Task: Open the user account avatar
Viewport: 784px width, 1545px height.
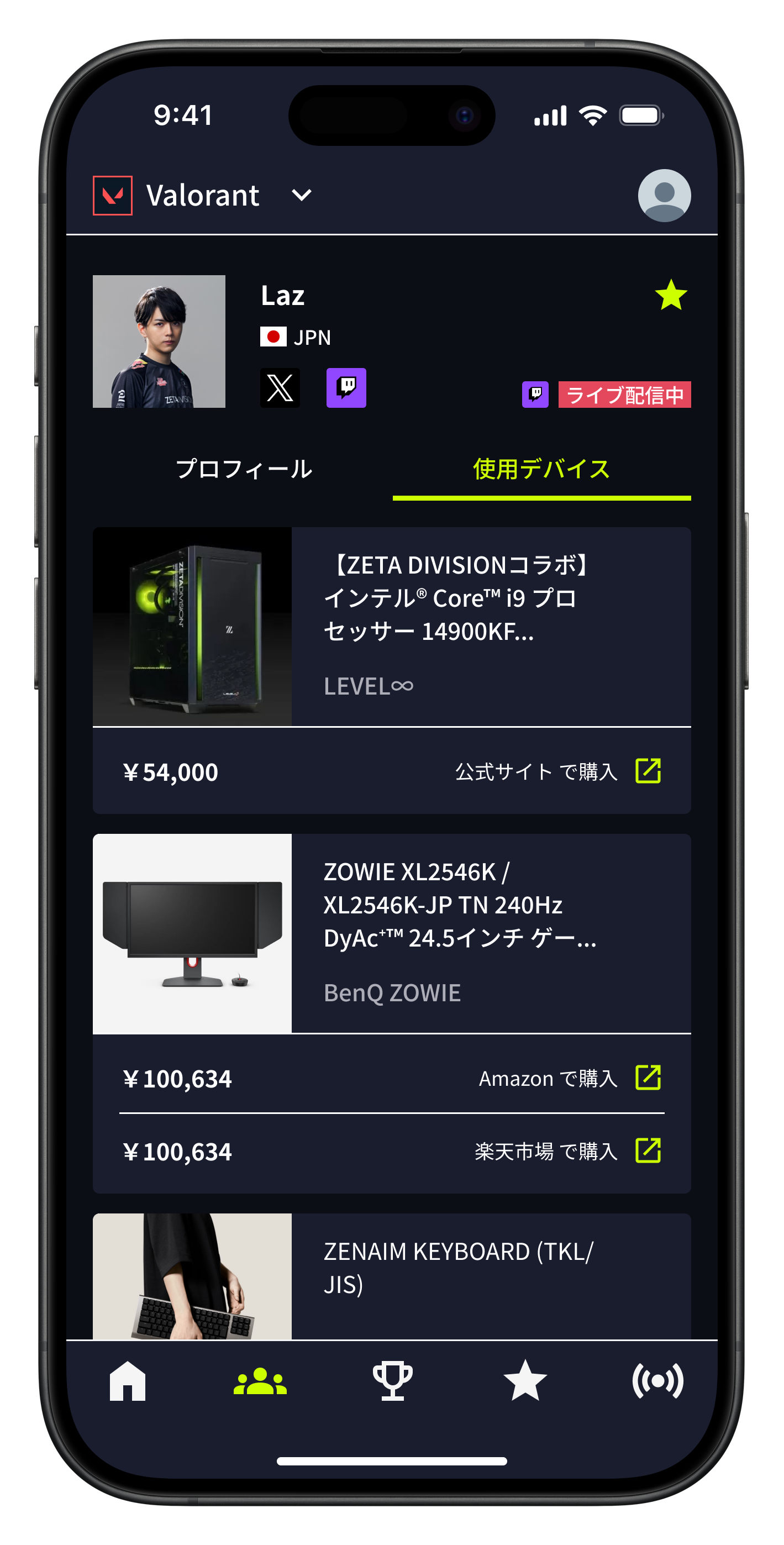Action: tap(664, 196)
